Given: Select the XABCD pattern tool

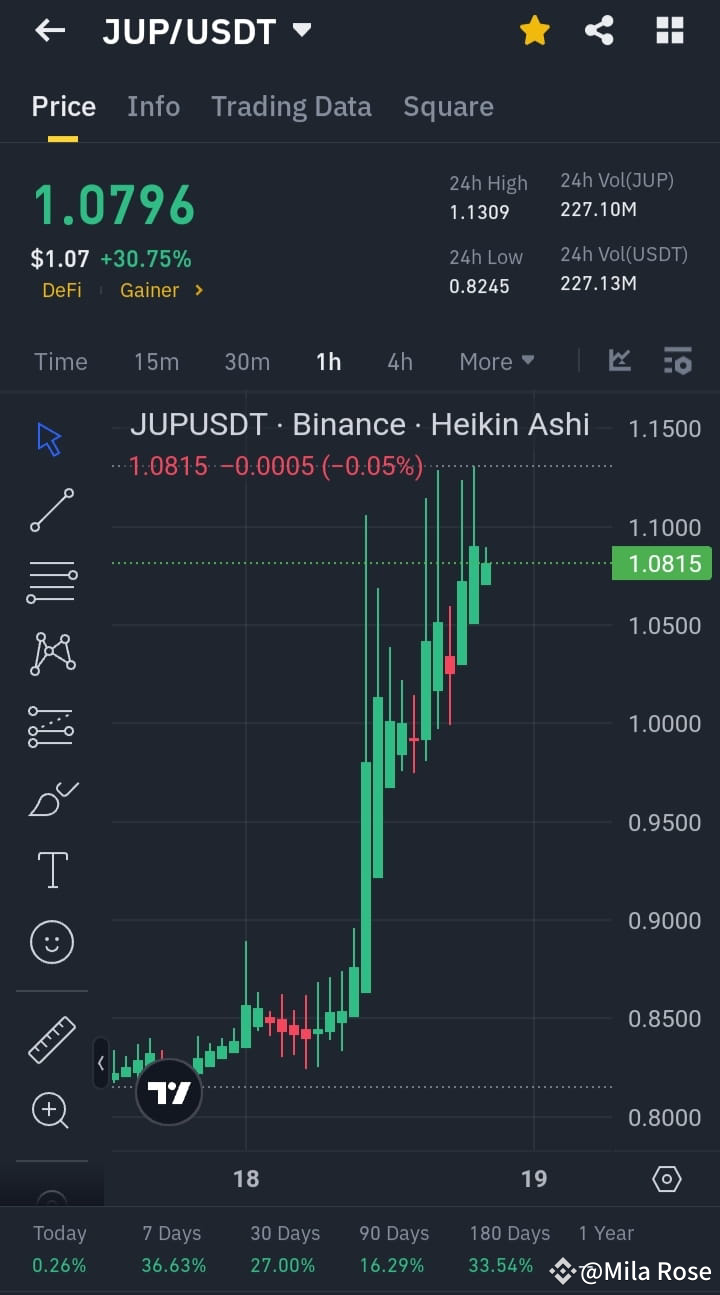Looking at the screenshot, I should pos(51,654).
